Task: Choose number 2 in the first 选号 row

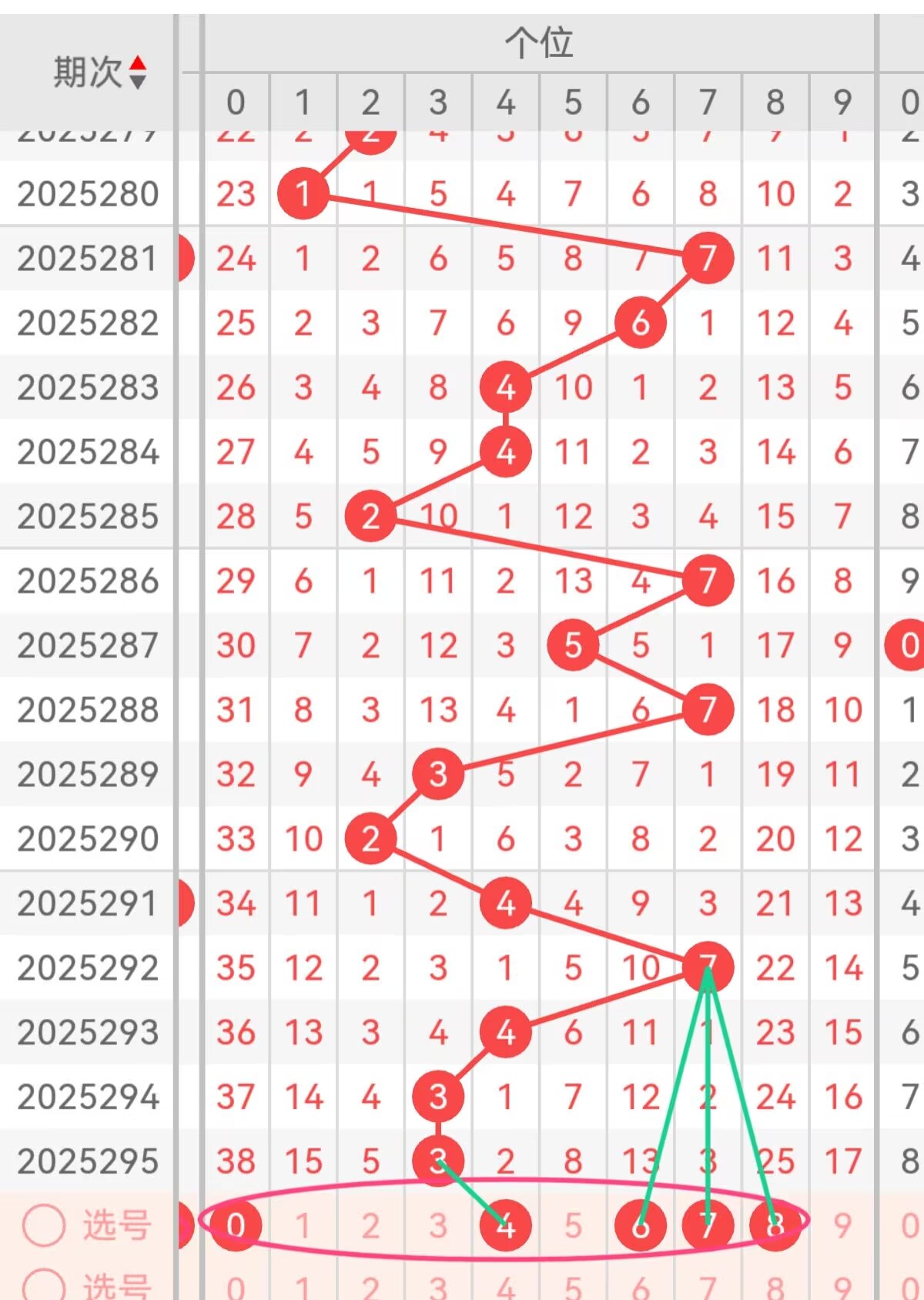Action: click(370, 1225)
